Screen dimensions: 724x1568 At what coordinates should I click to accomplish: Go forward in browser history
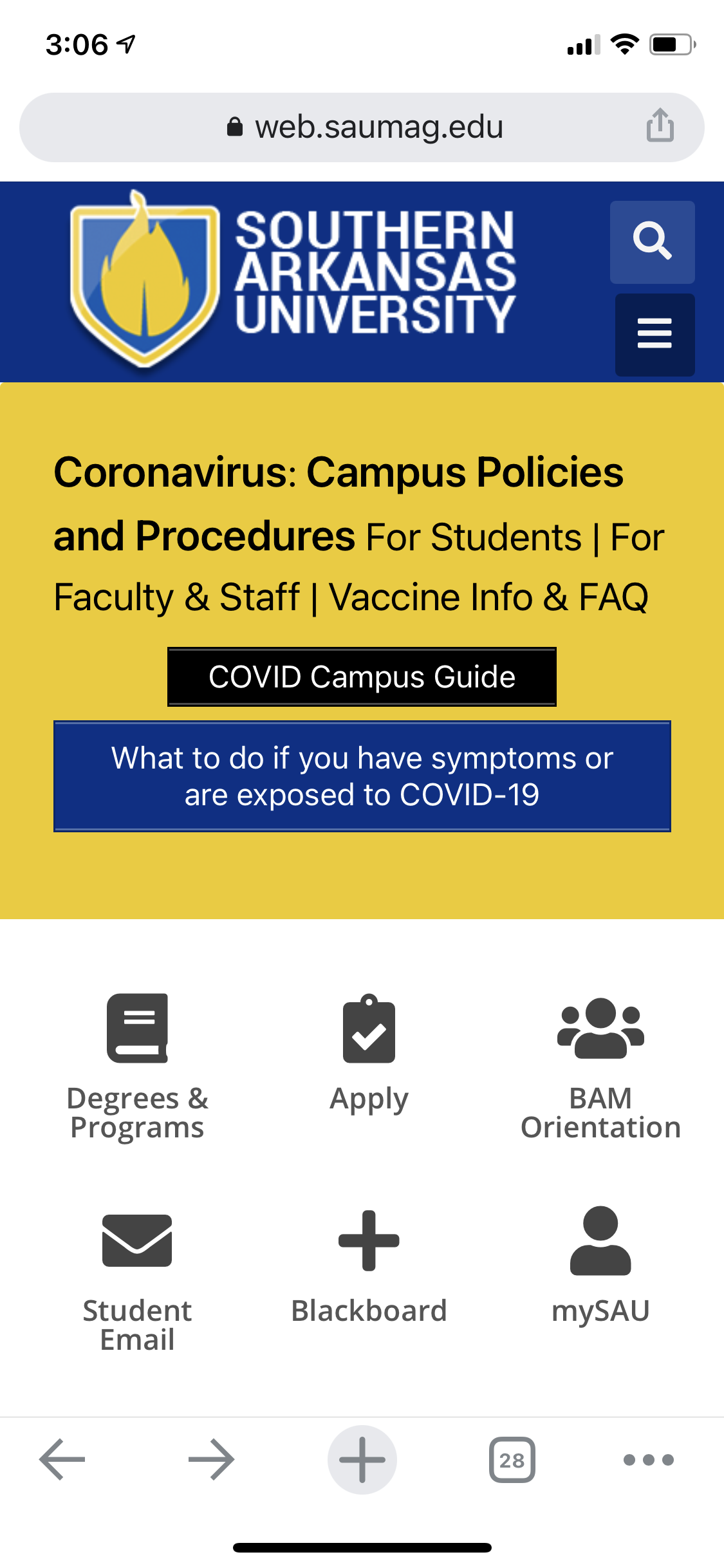coord(211,1459)
